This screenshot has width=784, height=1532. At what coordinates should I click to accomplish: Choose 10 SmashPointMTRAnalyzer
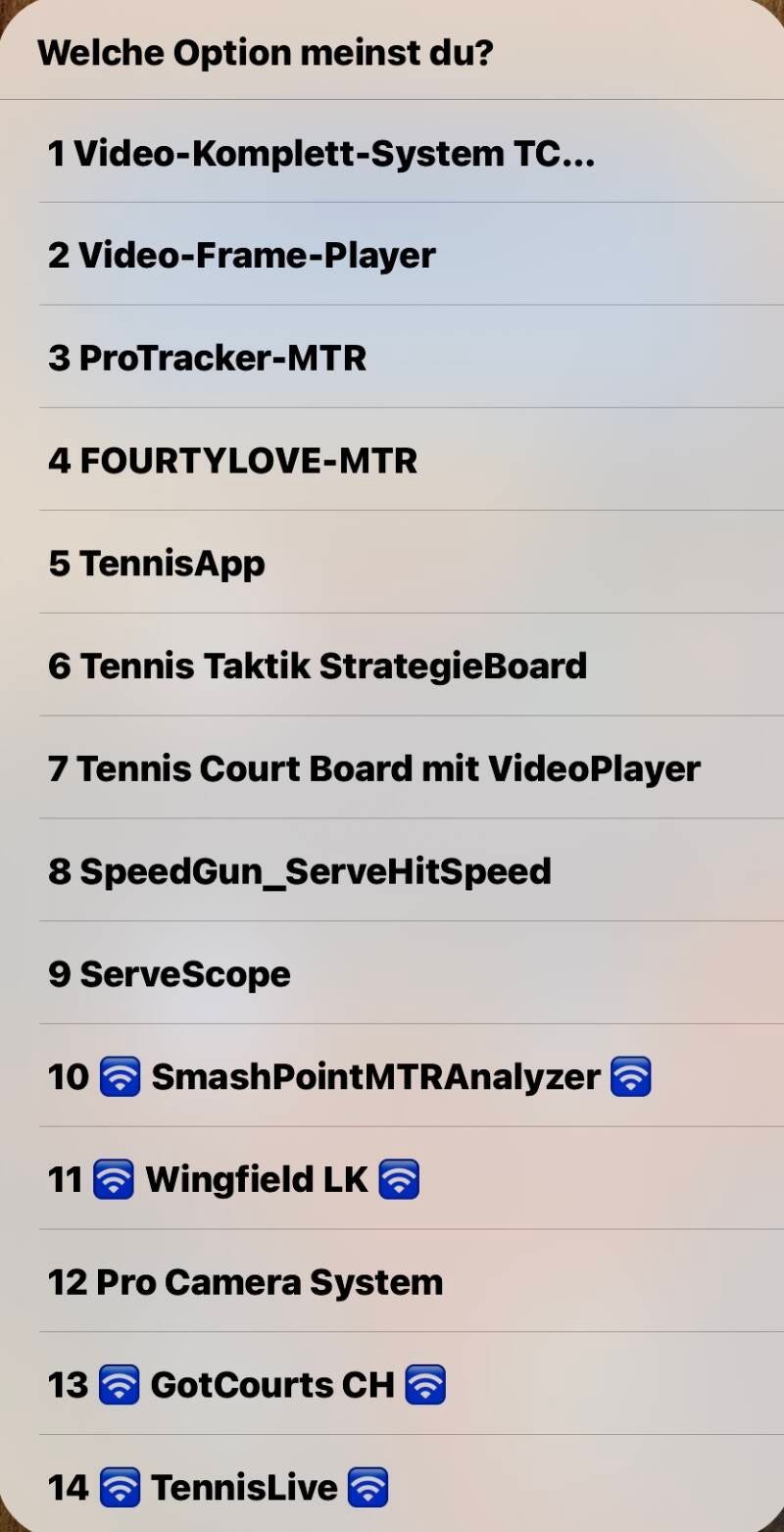(x=350, y=1077)
